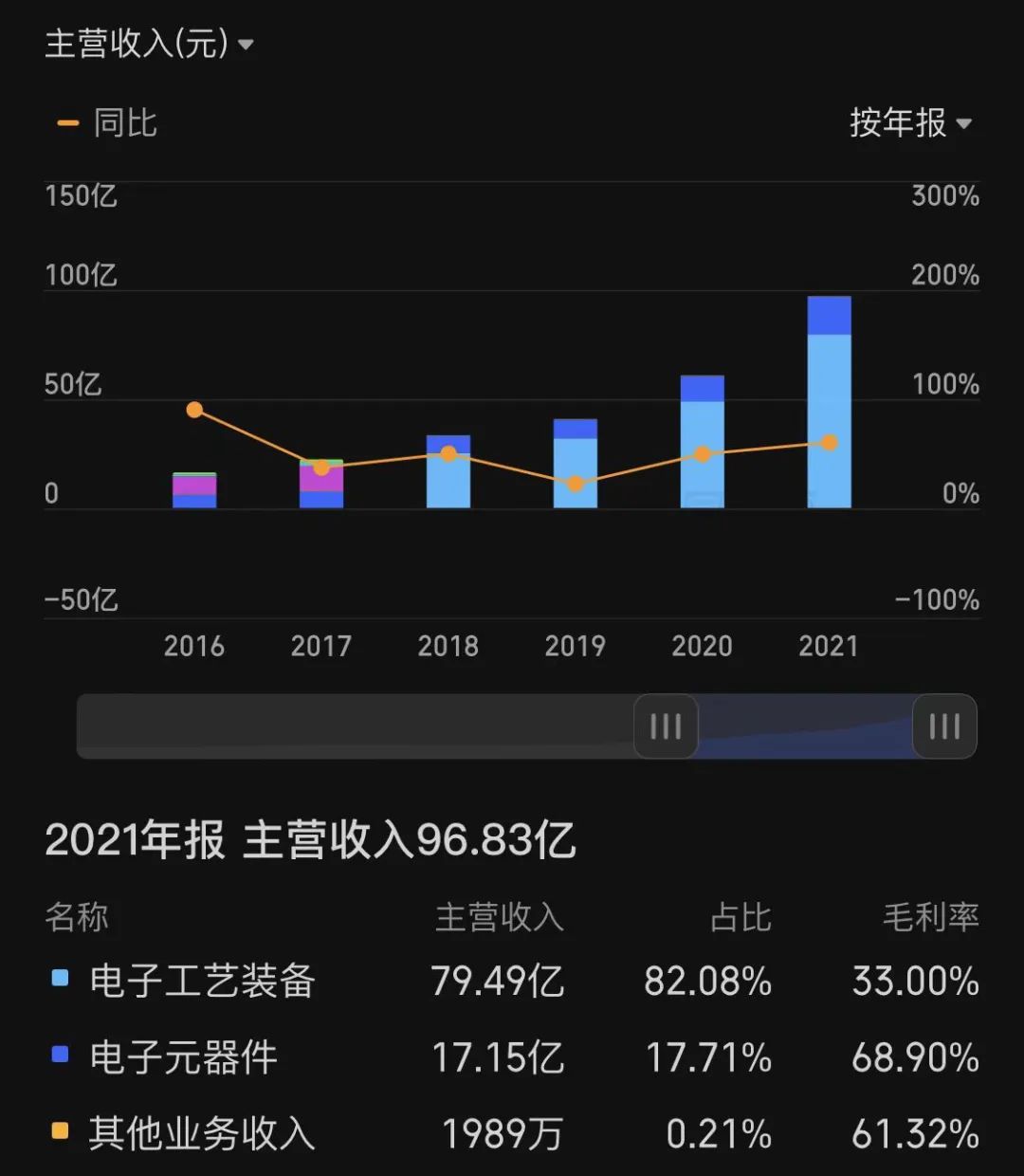Select the 2021 year label

(829, 646)
